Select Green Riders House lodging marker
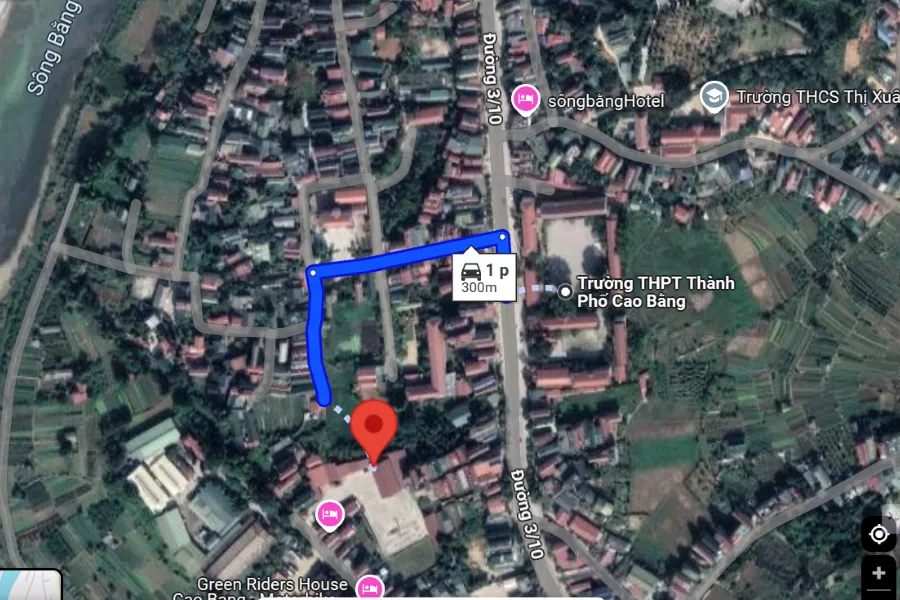The image size is (900, 600). click(370, 587)
